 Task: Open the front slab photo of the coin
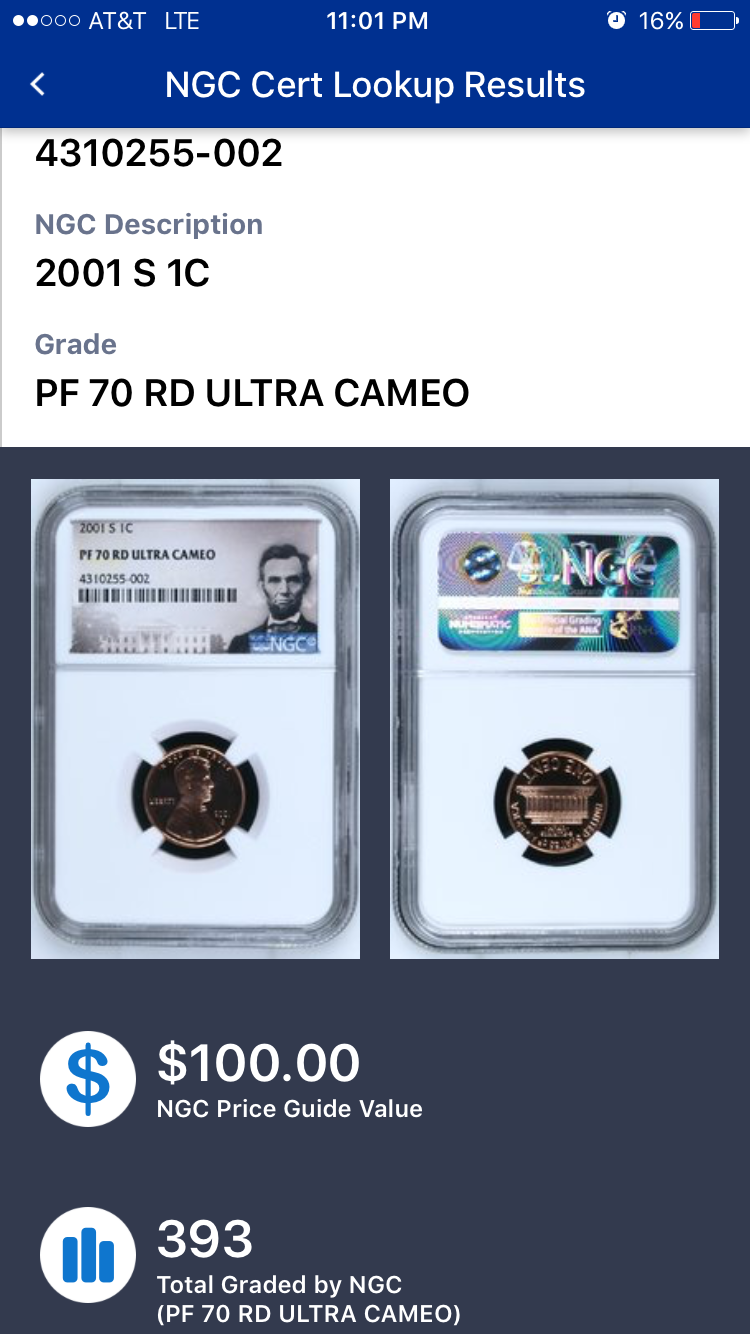click(x=195, y=718)
